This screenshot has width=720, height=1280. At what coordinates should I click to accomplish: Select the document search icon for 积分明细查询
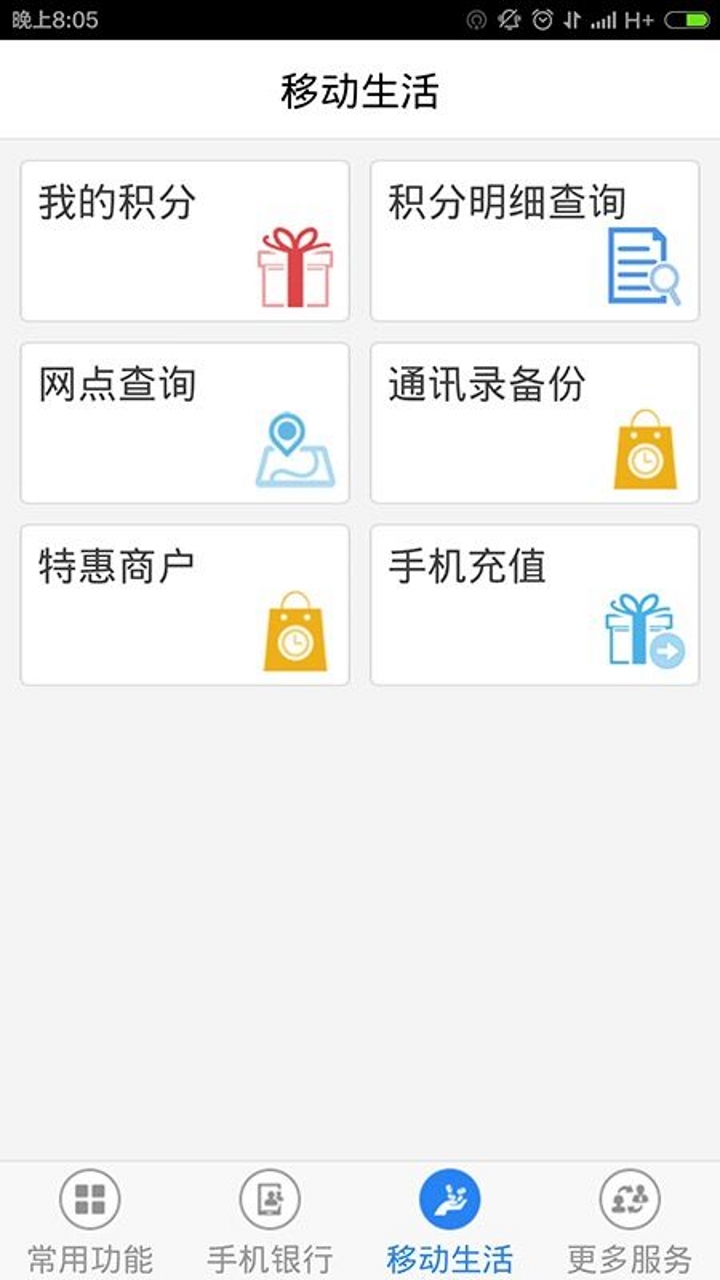(644, 265)
